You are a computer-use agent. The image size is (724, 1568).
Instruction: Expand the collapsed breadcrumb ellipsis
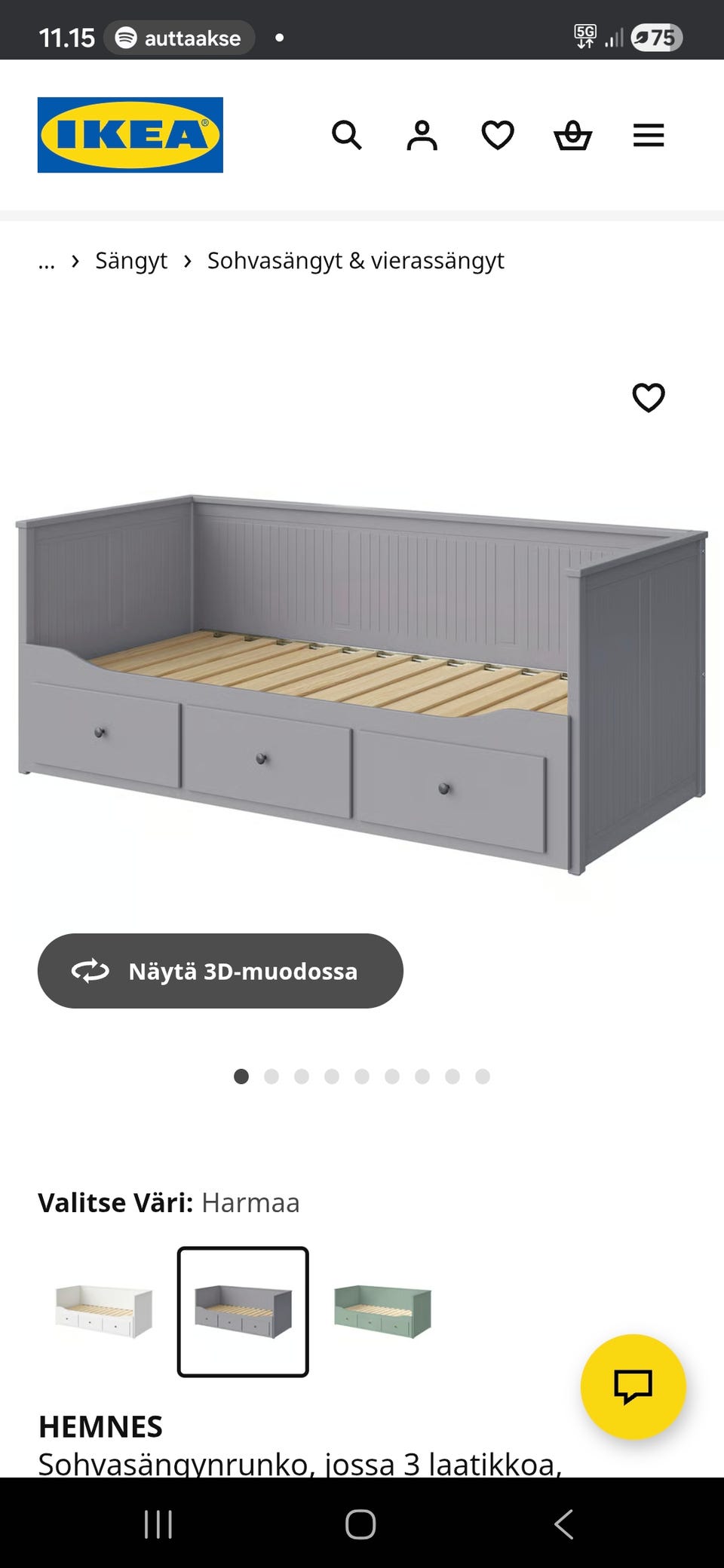pyautogui.click(x=47, y=260)
